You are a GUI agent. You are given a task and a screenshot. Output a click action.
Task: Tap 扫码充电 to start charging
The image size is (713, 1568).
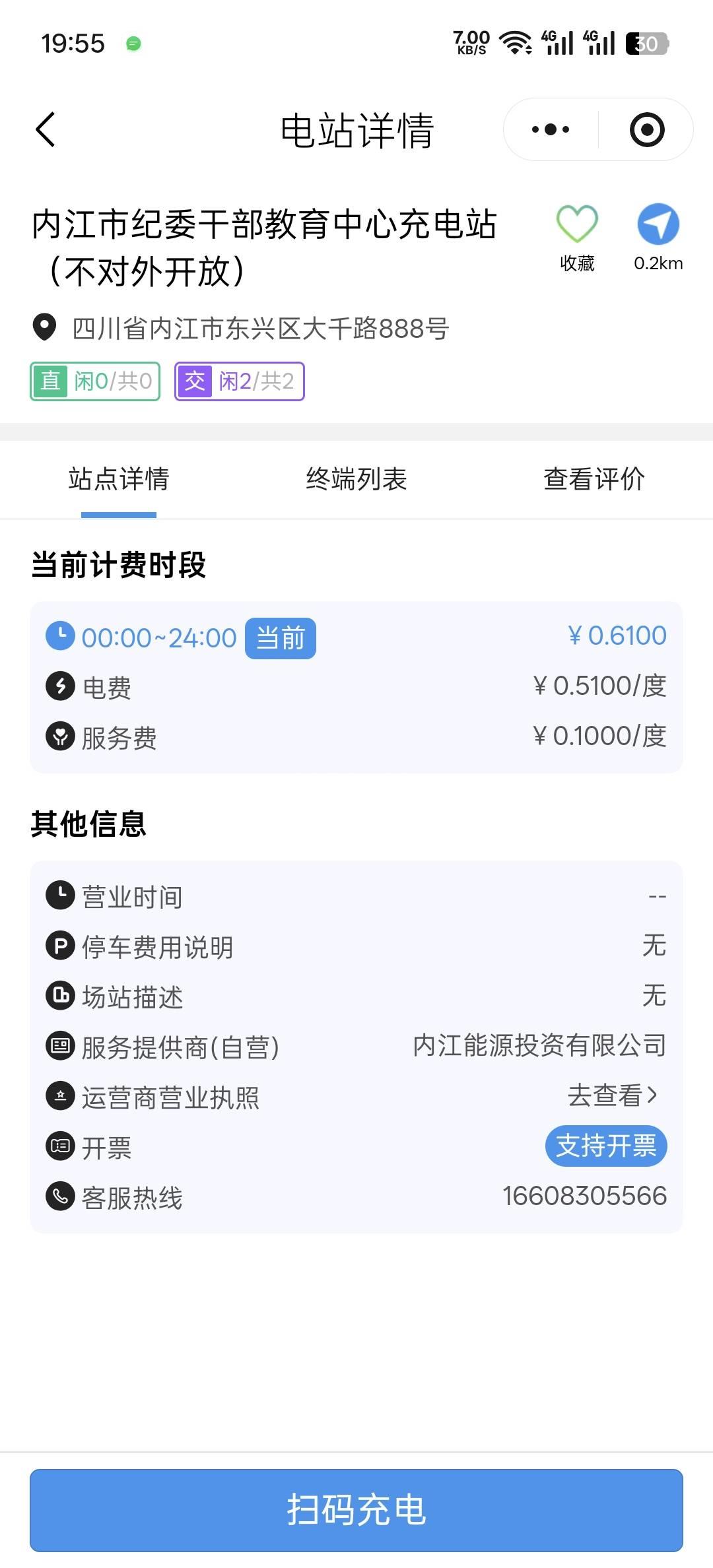click(356, 1510)
